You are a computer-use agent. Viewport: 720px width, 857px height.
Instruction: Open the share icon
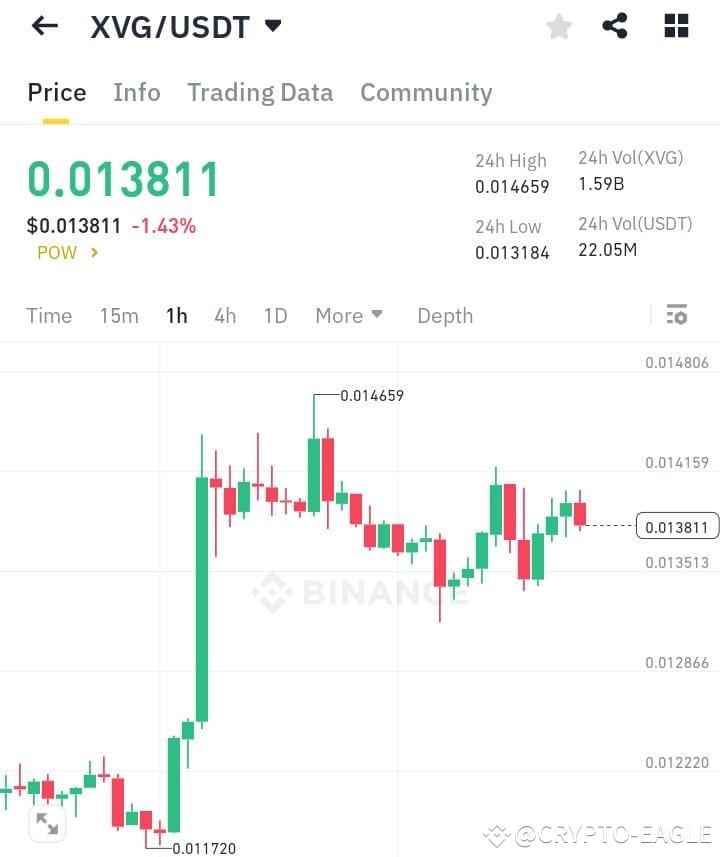click(x=615, y=26)
